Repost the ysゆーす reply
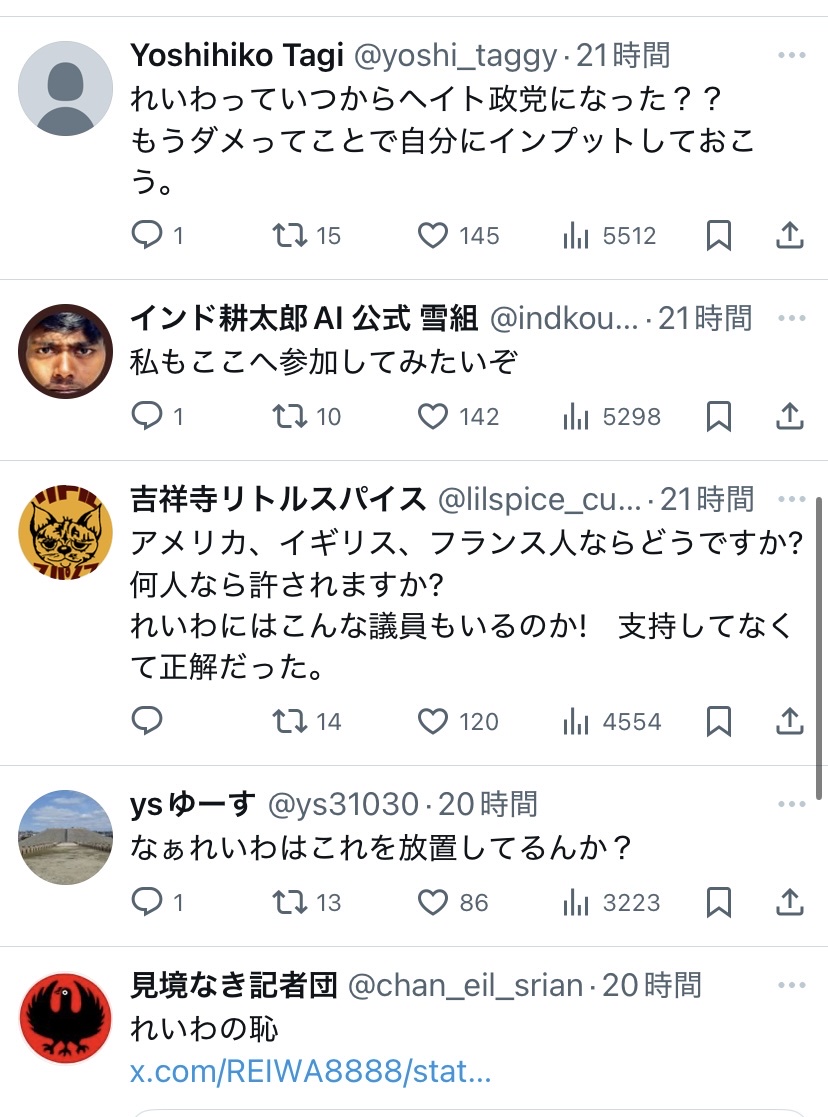This screenshot has height=1117, width=828. pos(289,902)
